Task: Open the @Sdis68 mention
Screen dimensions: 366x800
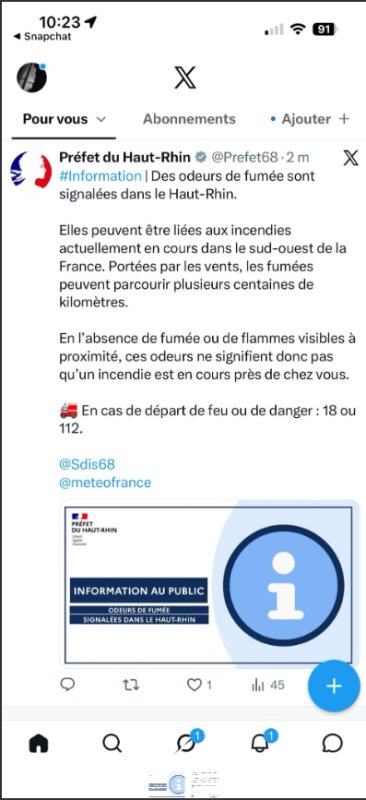Action: click(x=87, y=464)
